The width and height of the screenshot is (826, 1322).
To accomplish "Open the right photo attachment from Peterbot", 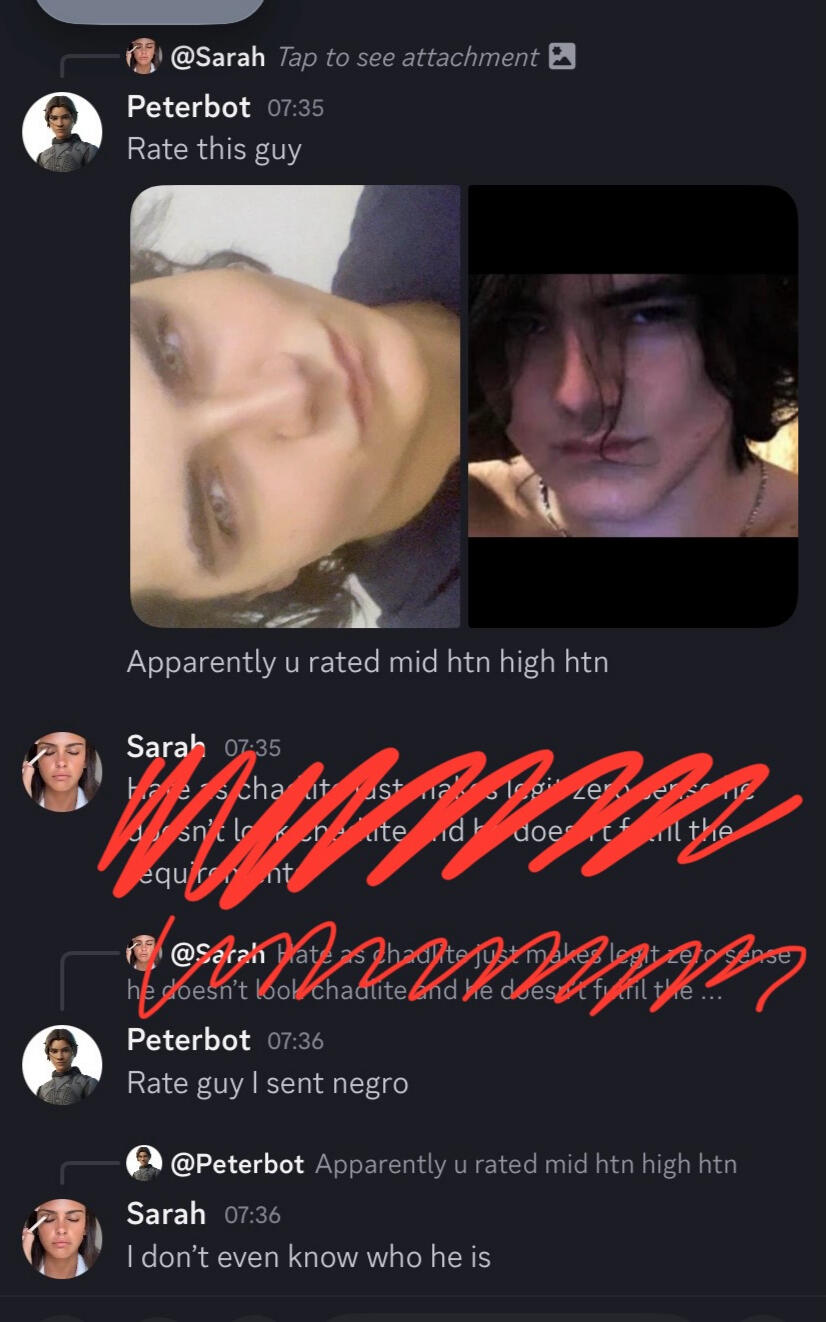I will click(x=633, y=406).
